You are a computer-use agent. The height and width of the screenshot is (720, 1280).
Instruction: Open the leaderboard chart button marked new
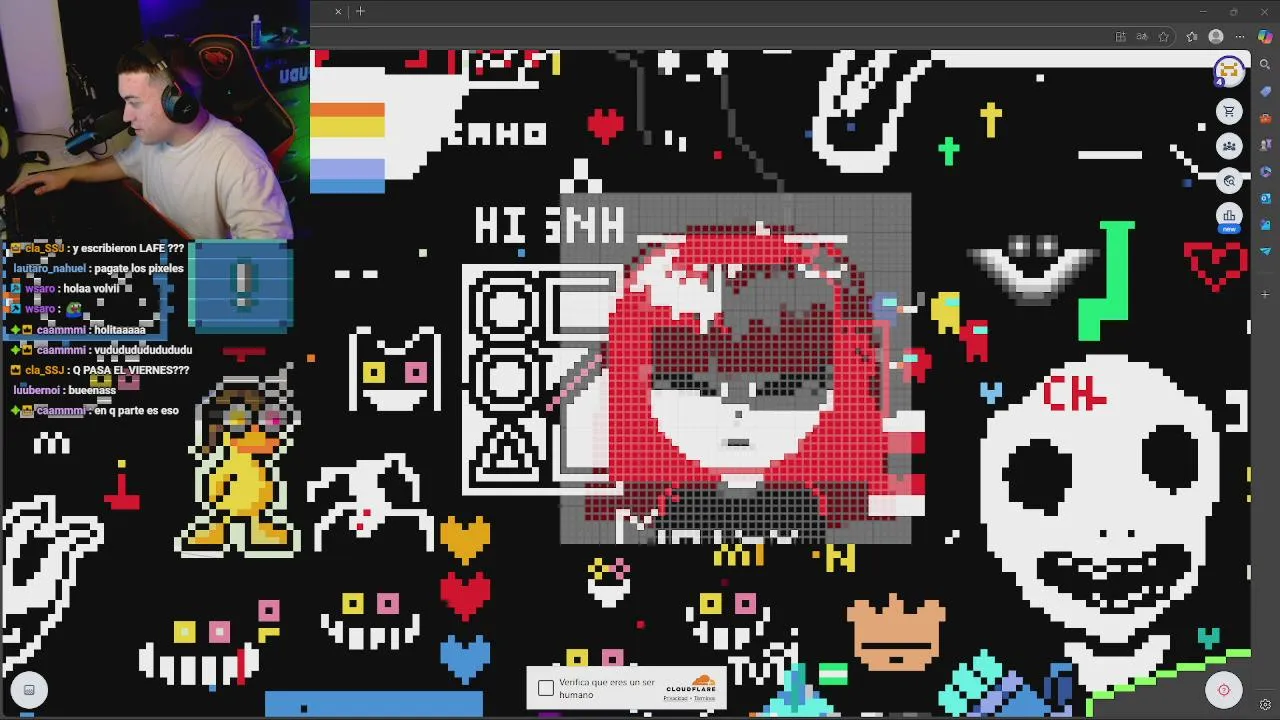point(1229,216)
